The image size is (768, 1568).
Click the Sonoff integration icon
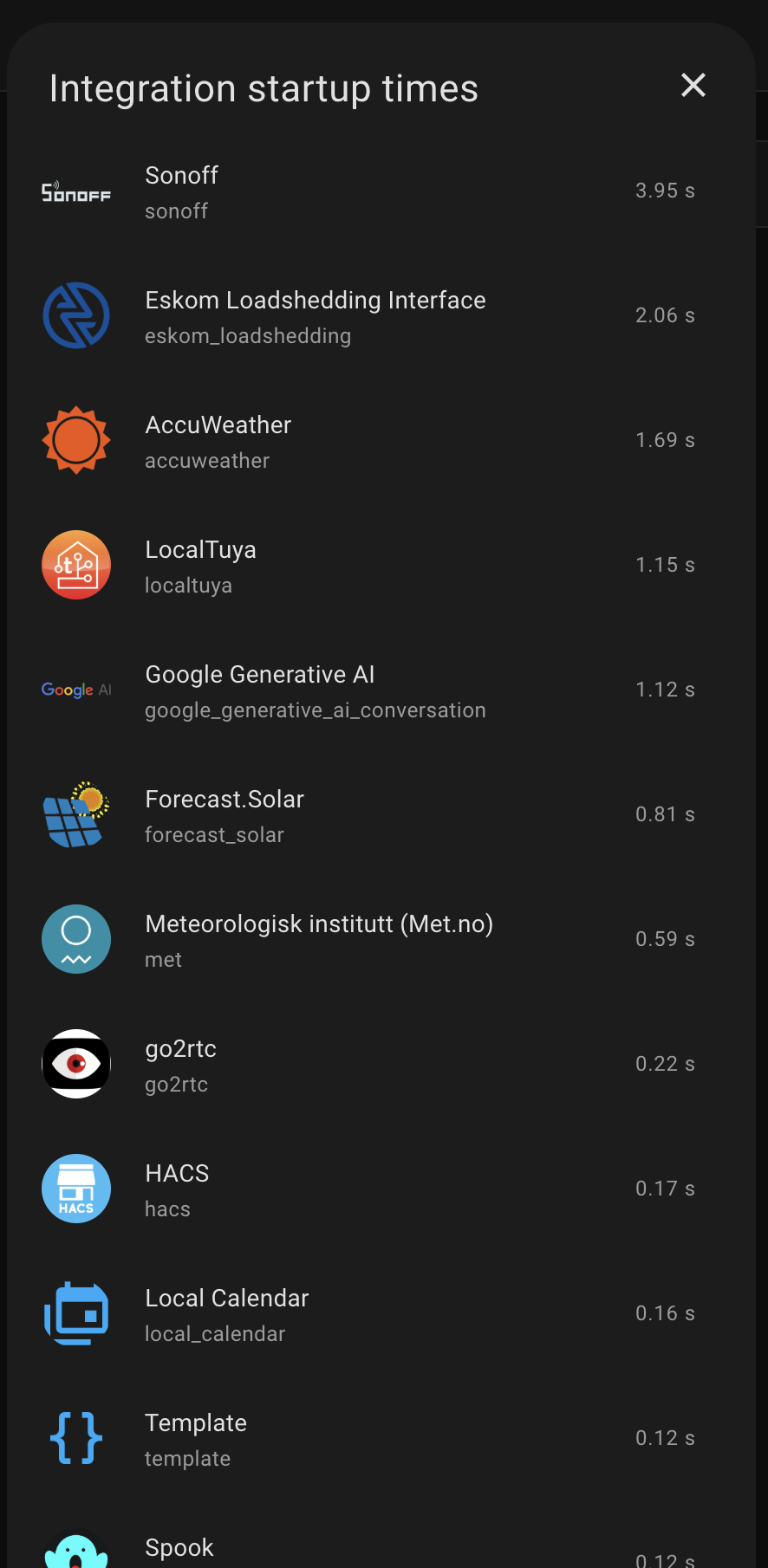point(76,191)
